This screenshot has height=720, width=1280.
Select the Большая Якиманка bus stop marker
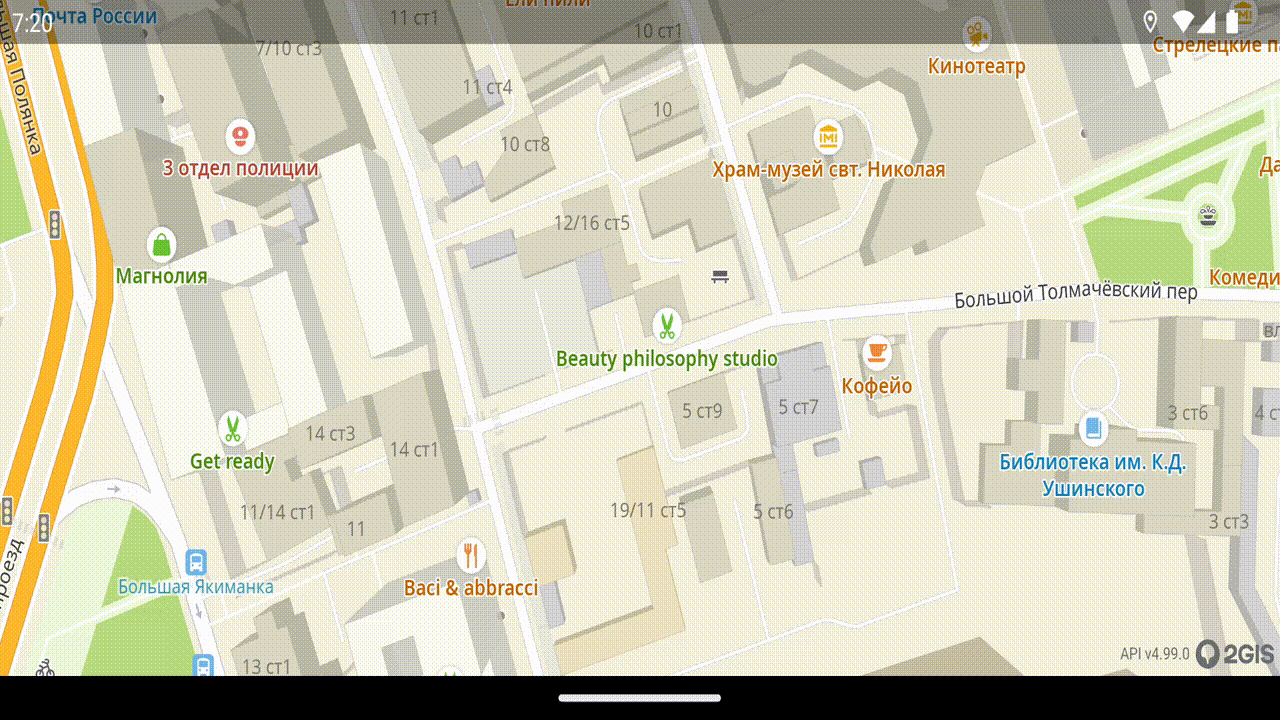pyautogui.click(x=196, y=562)
